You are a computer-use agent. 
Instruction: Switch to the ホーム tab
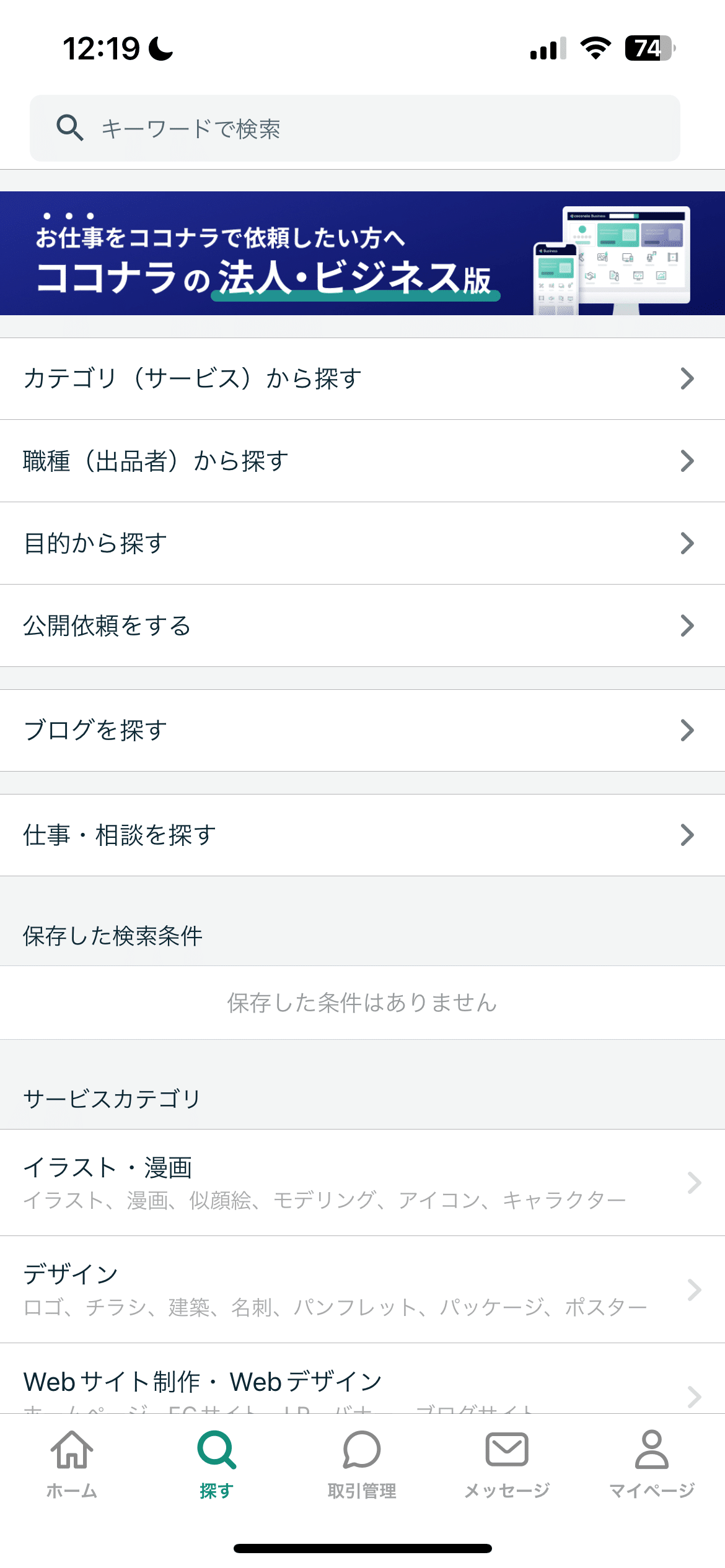point(72,1464)
